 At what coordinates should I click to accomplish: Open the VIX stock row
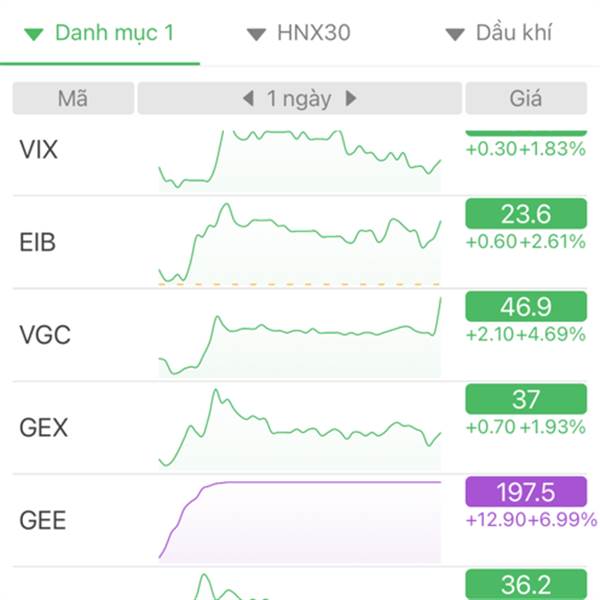pos(39,151)
